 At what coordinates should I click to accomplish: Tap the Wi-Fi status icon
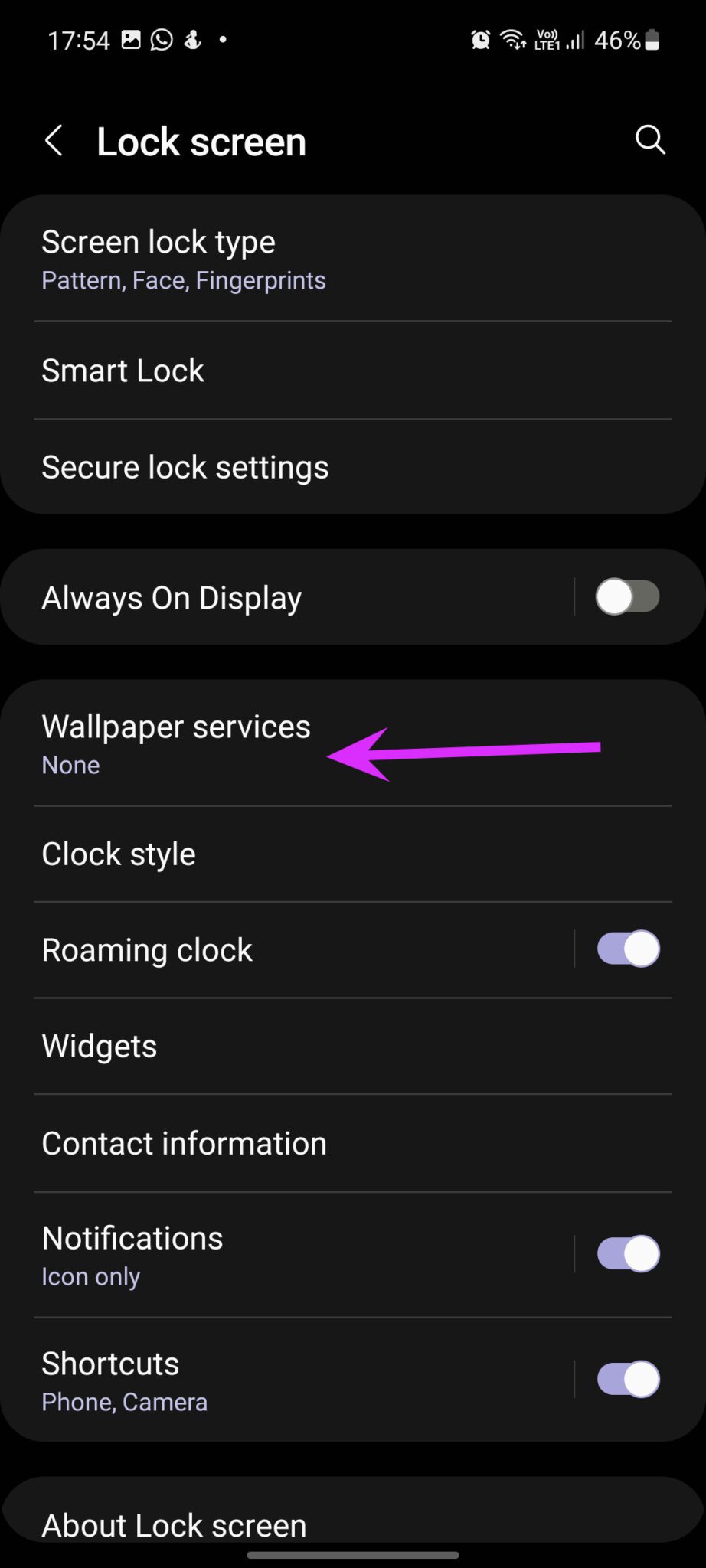click(x=512, y=38)
